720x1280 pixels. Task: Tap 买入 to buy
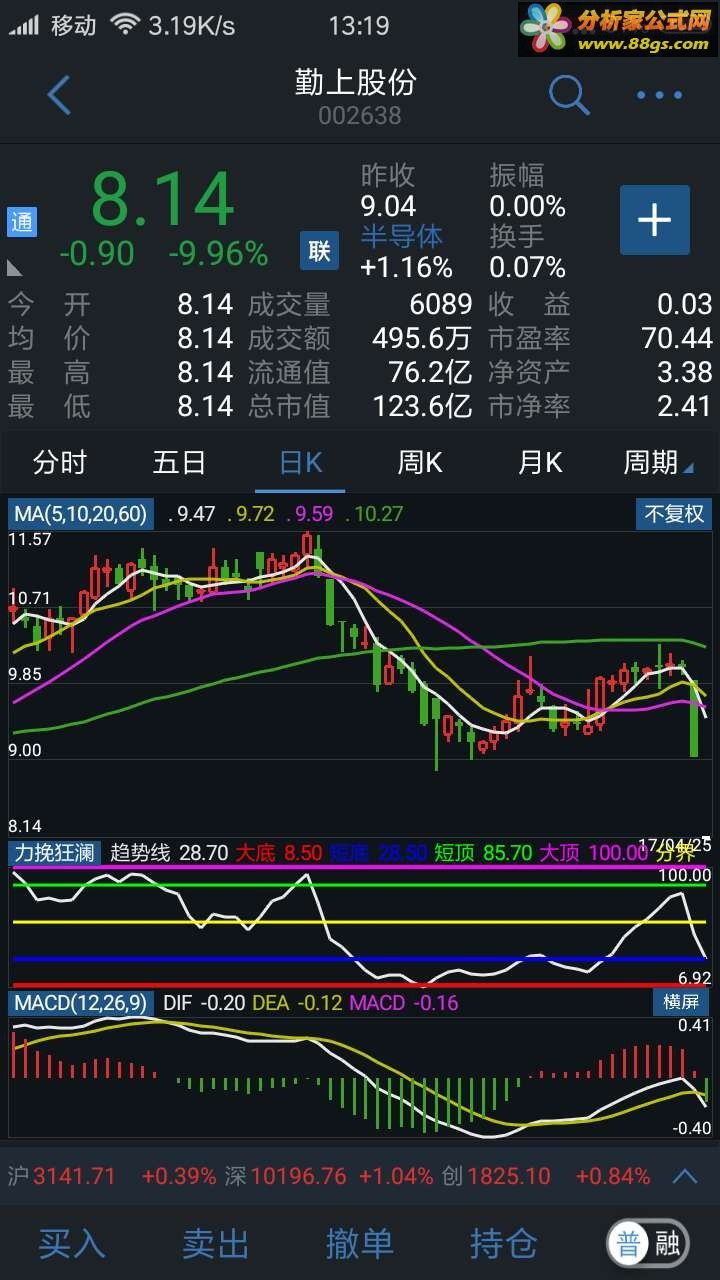click(x=72, y=1244)
